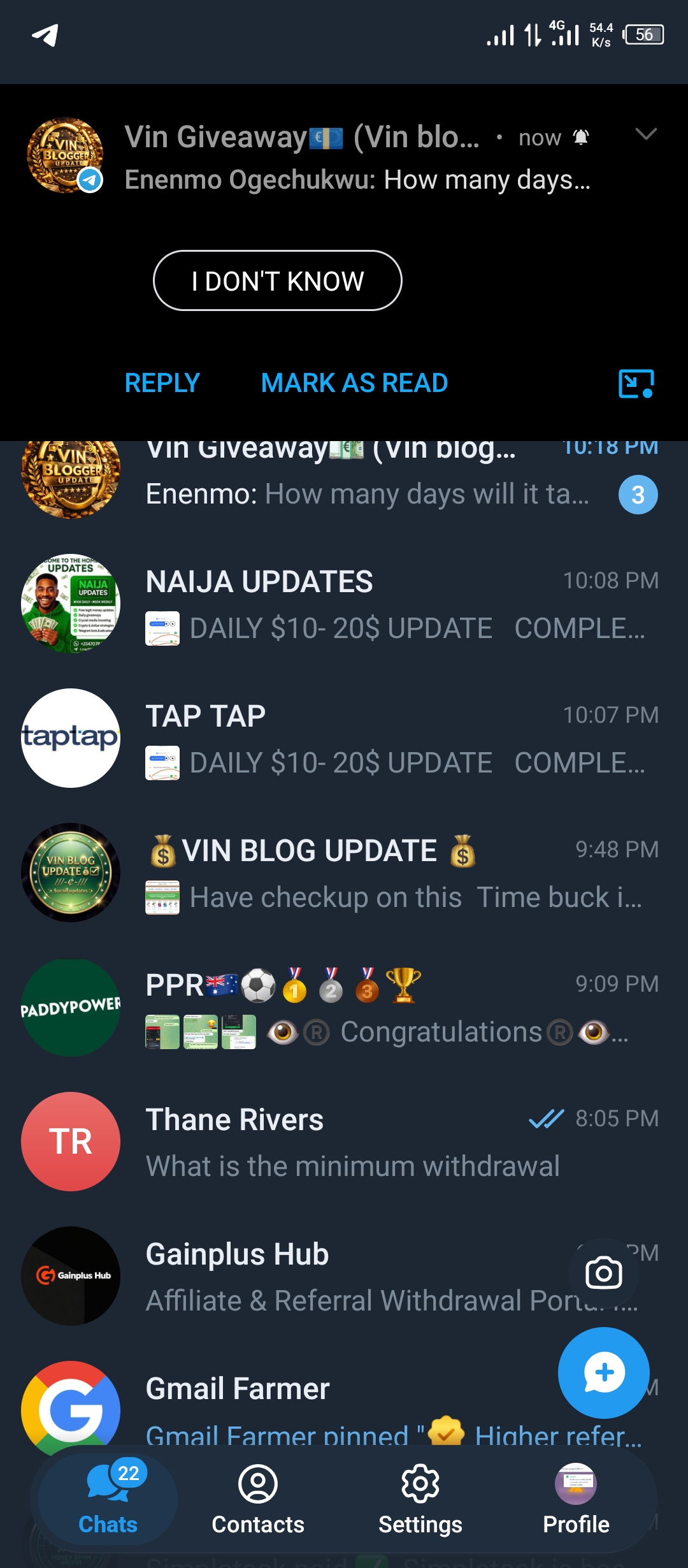Switch to the Contacts tab
Viewport: 688px width, 1568px height.
pos(258,1498)
